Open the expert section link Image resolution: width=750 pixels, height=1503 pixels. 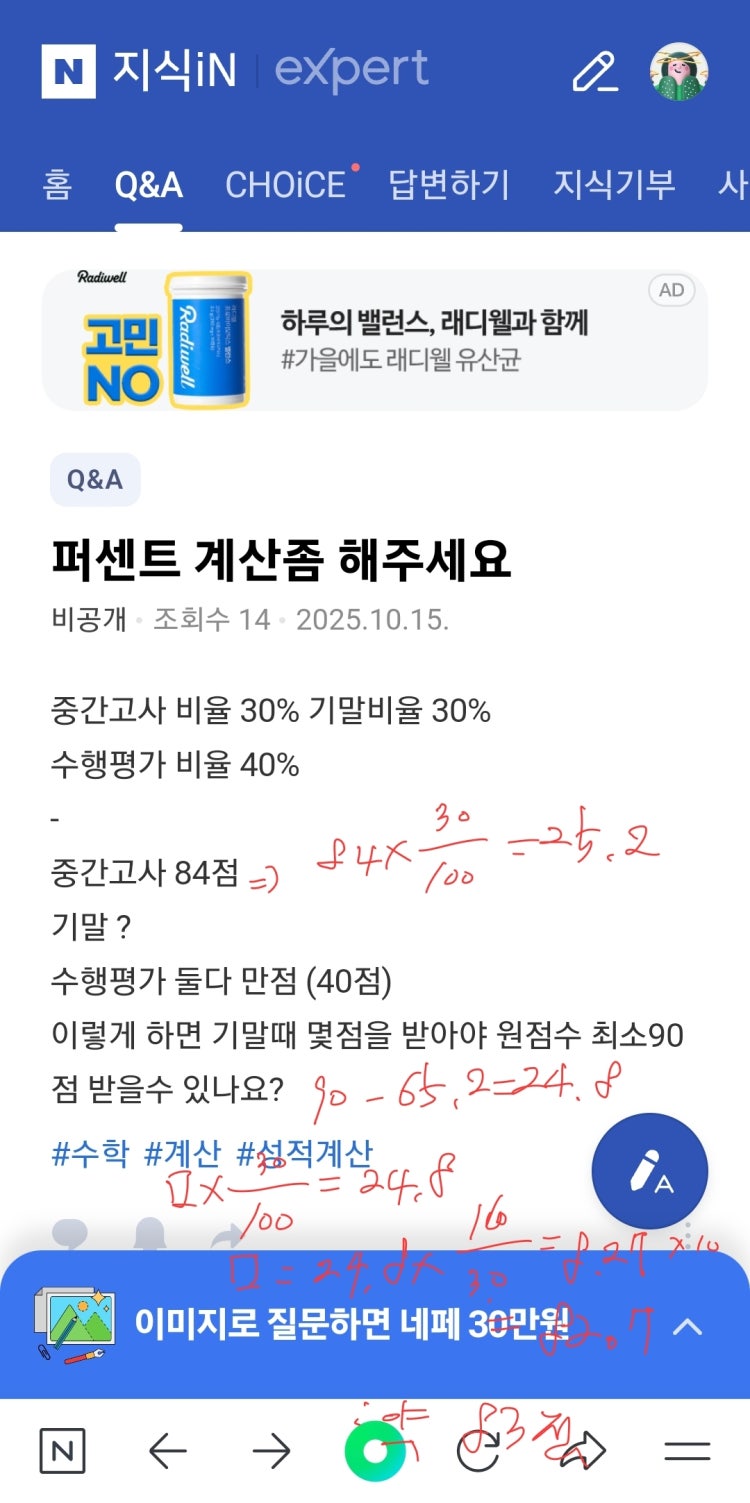(351, 71)
